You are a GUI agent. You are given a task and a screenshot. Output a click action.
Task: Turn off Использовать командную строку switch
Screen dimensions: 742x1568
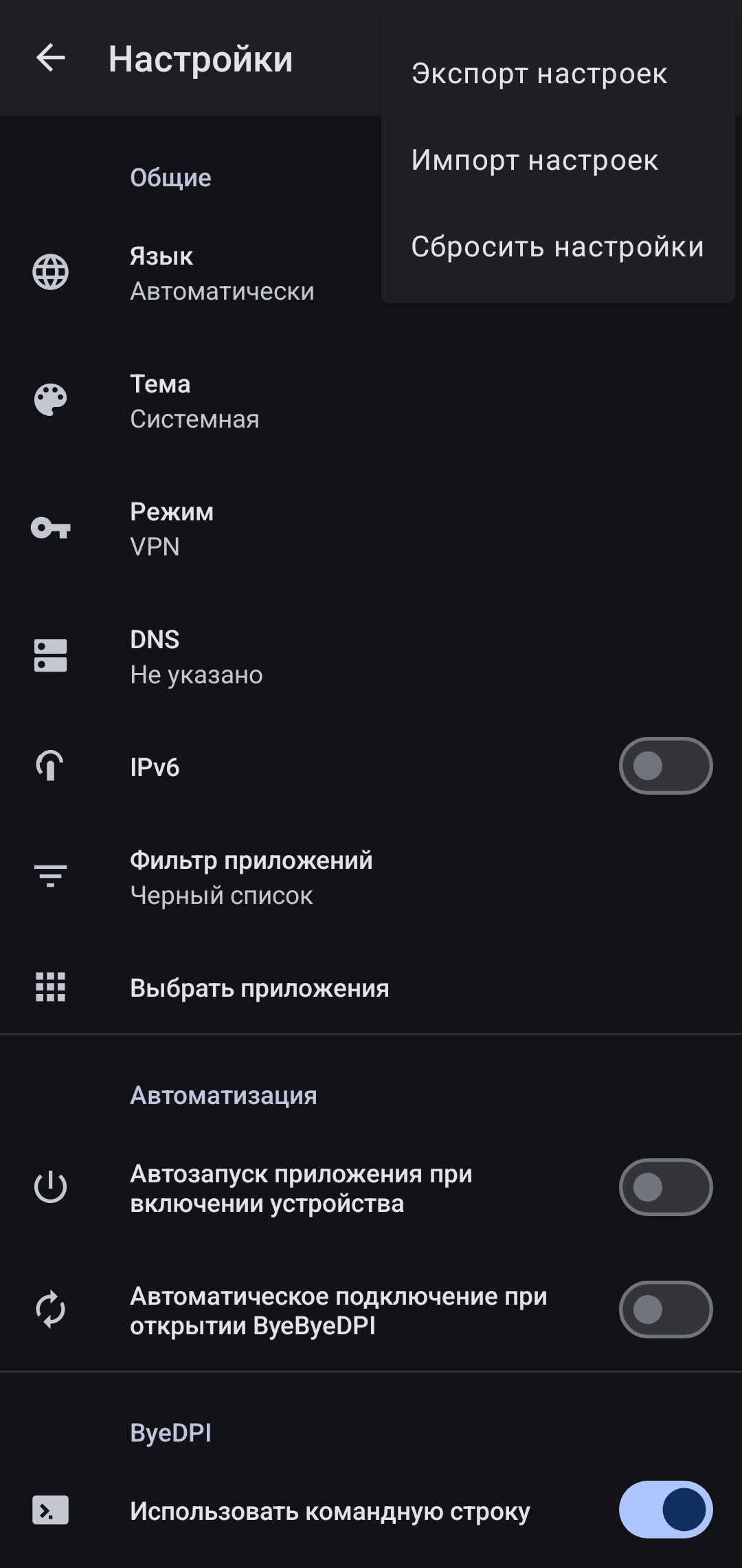point(665,1510)
